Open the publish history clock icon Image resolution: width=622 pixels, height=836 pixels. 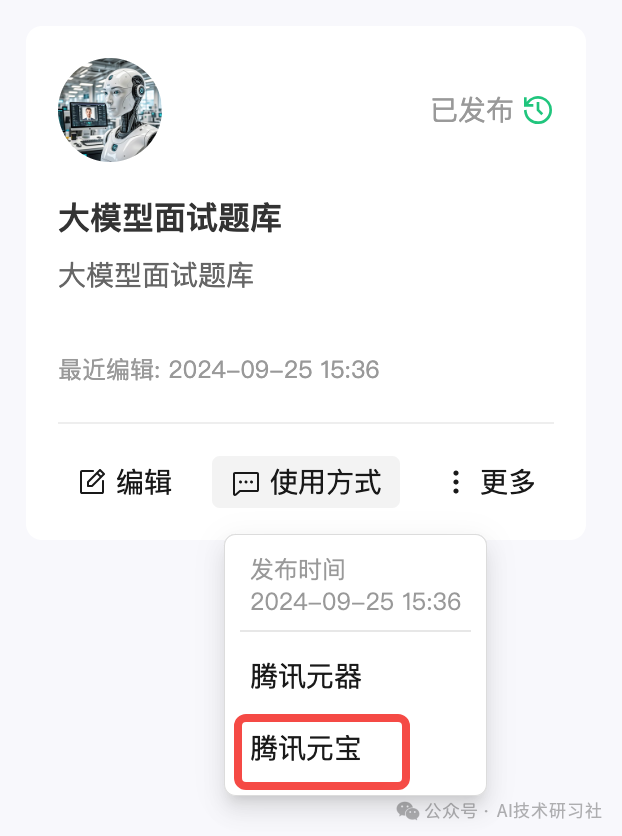click(538, 110)
